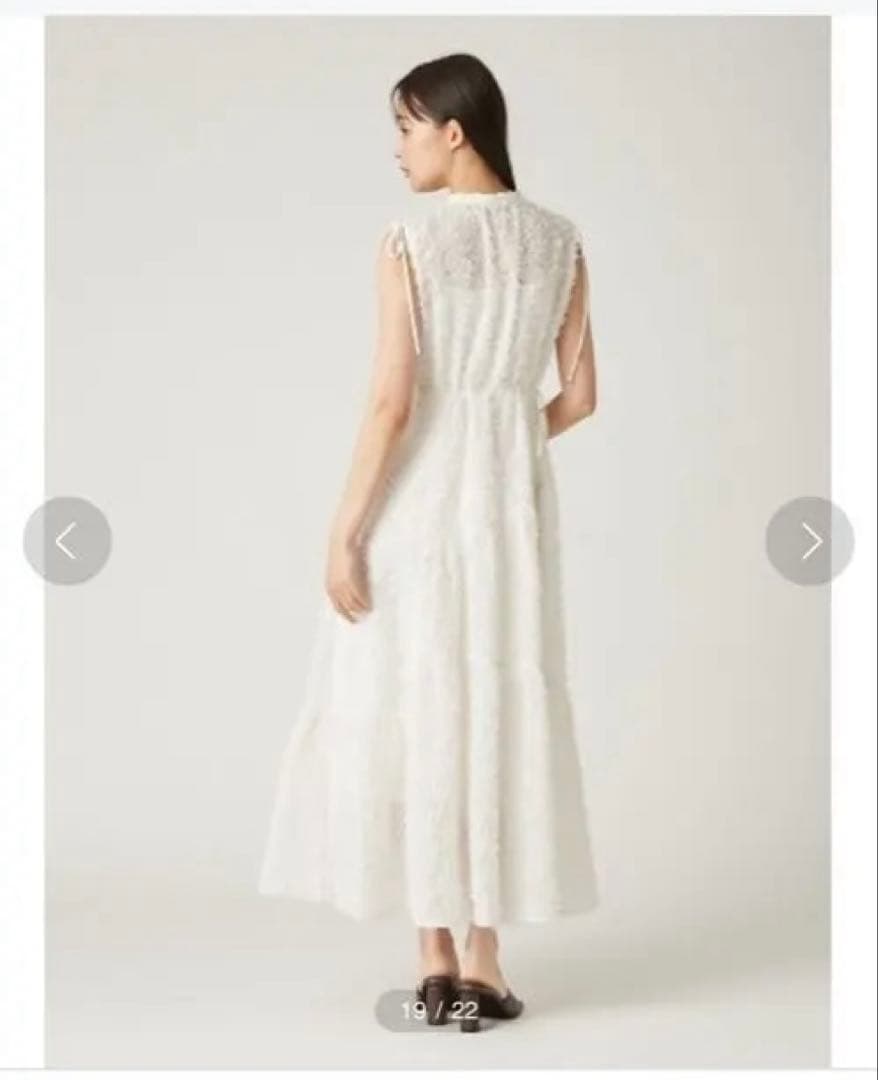Show the next product photo
Viewport: 878px width, 1080px height.
(810, 541)
